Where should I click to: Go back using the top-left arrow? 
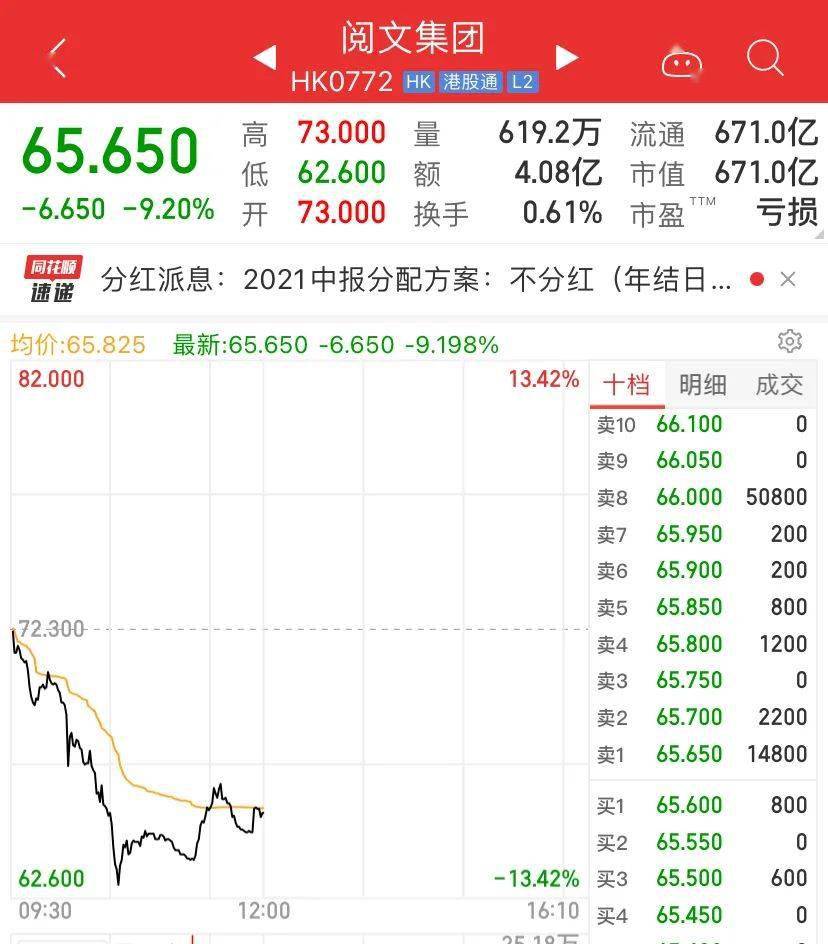coord(57,57)
